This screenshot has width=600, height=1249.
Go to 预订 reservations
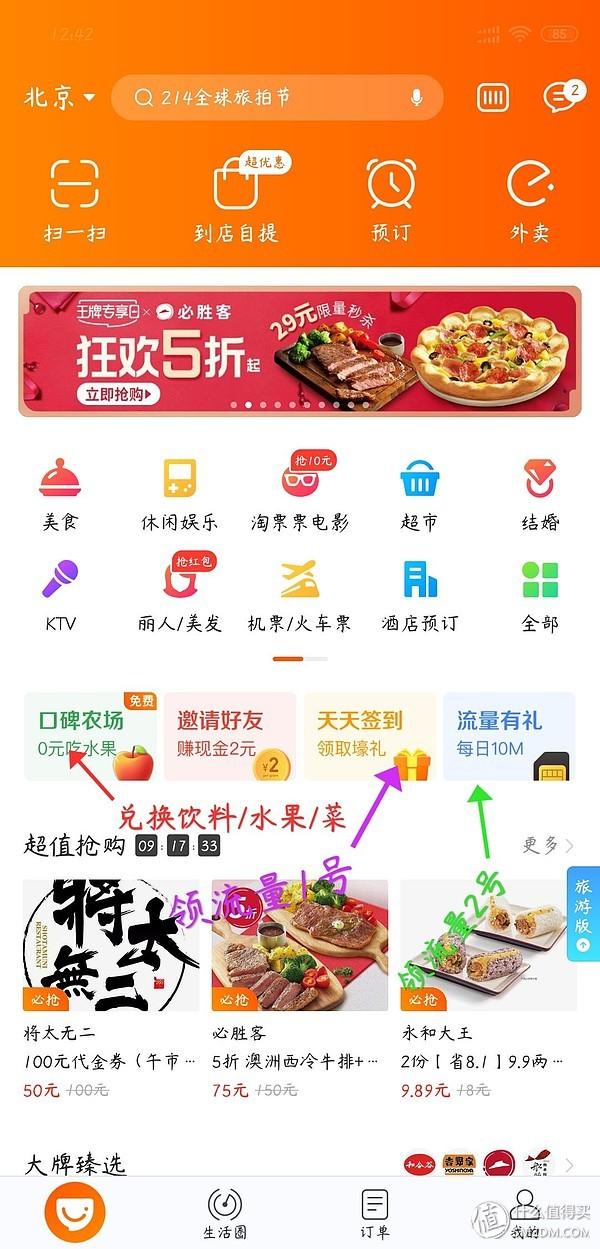tap(391, 200)
